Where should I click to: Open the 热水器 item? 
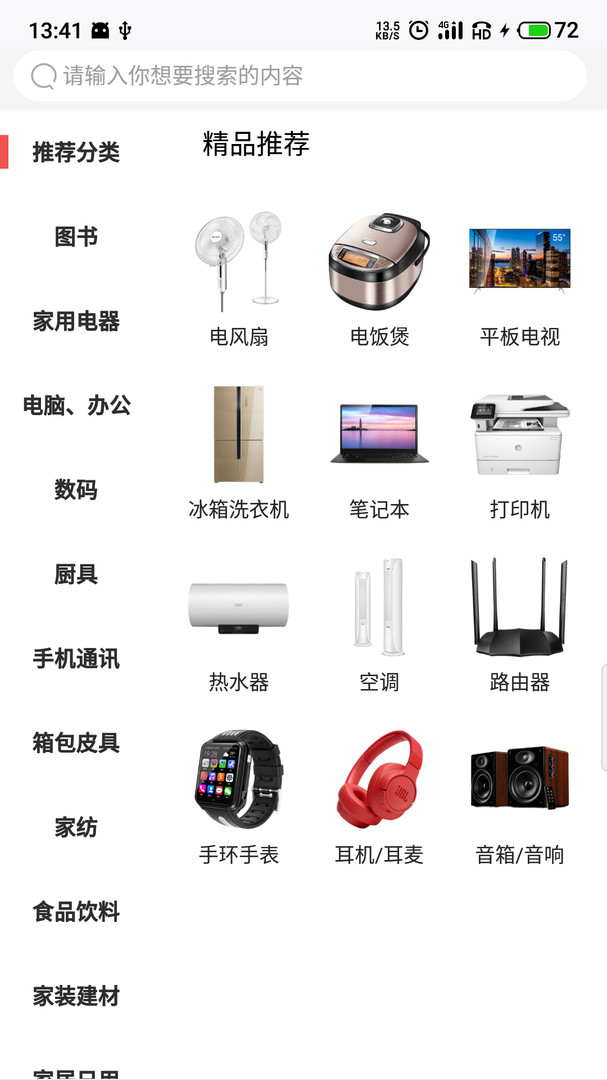click(x=239, y=623)
